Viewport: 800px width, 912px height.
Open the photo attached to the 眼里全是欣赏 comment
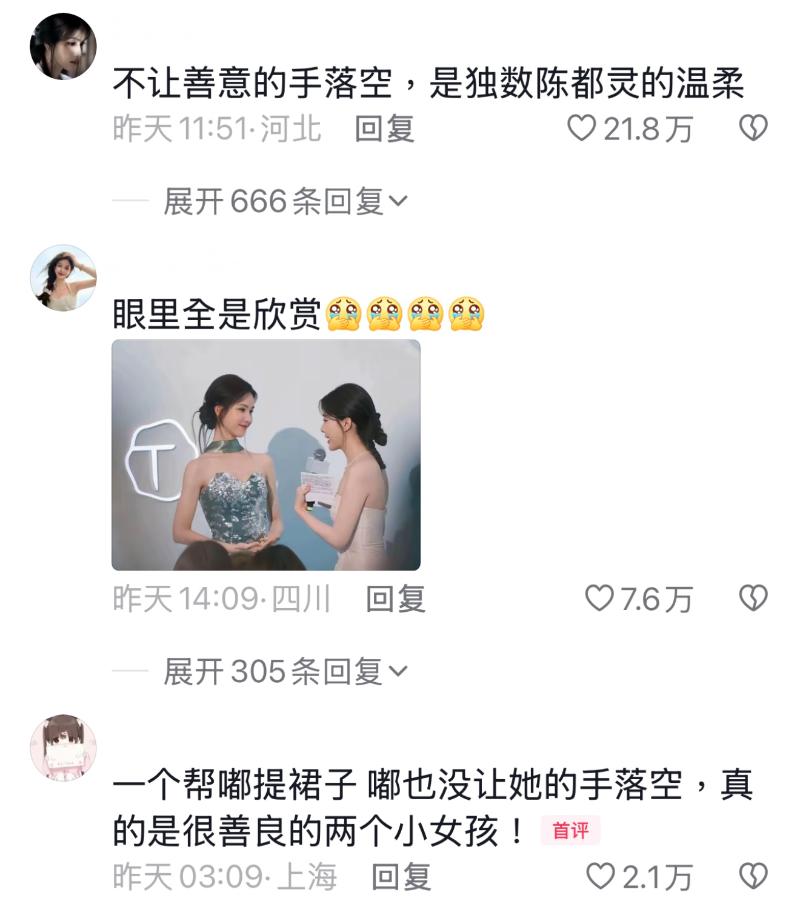point(266,455)
